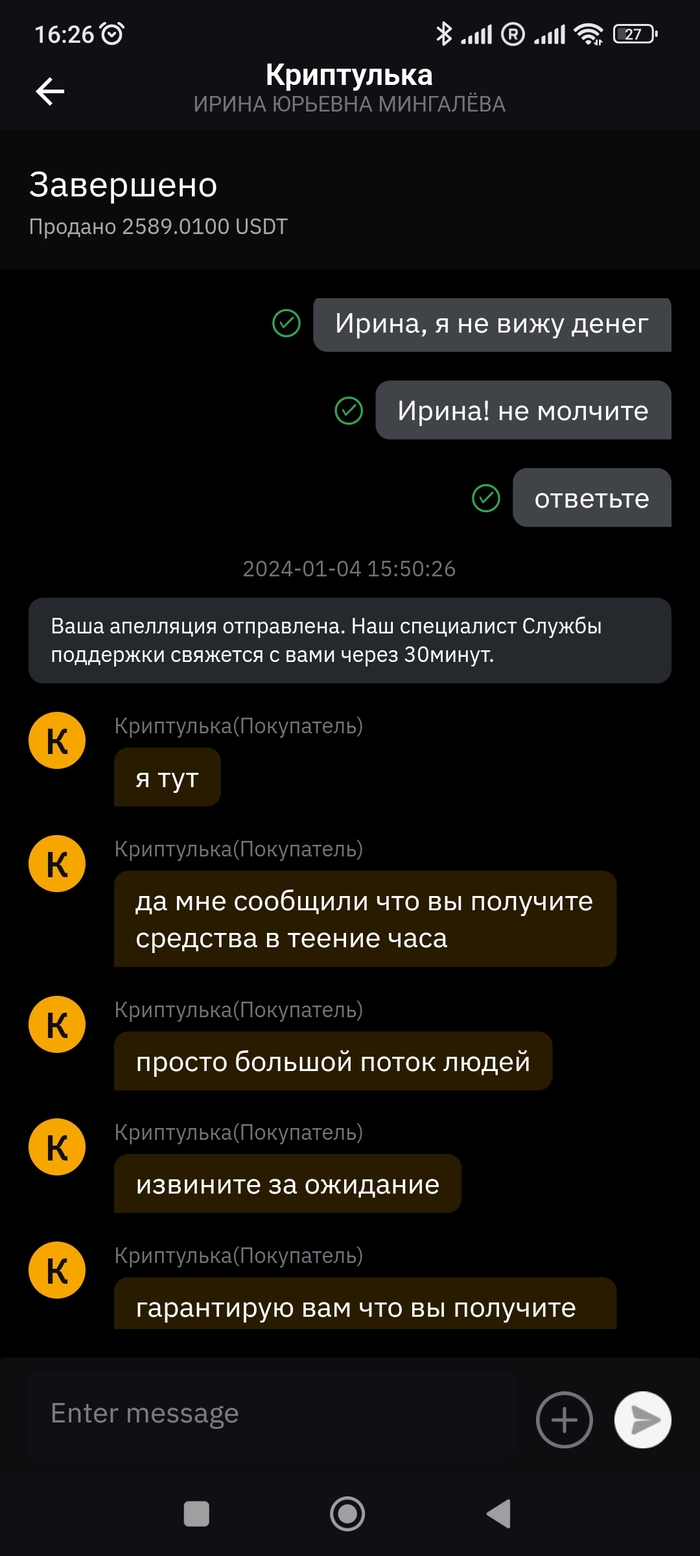
Task: Open the plus attachment button
Action: coord(564,1419)
